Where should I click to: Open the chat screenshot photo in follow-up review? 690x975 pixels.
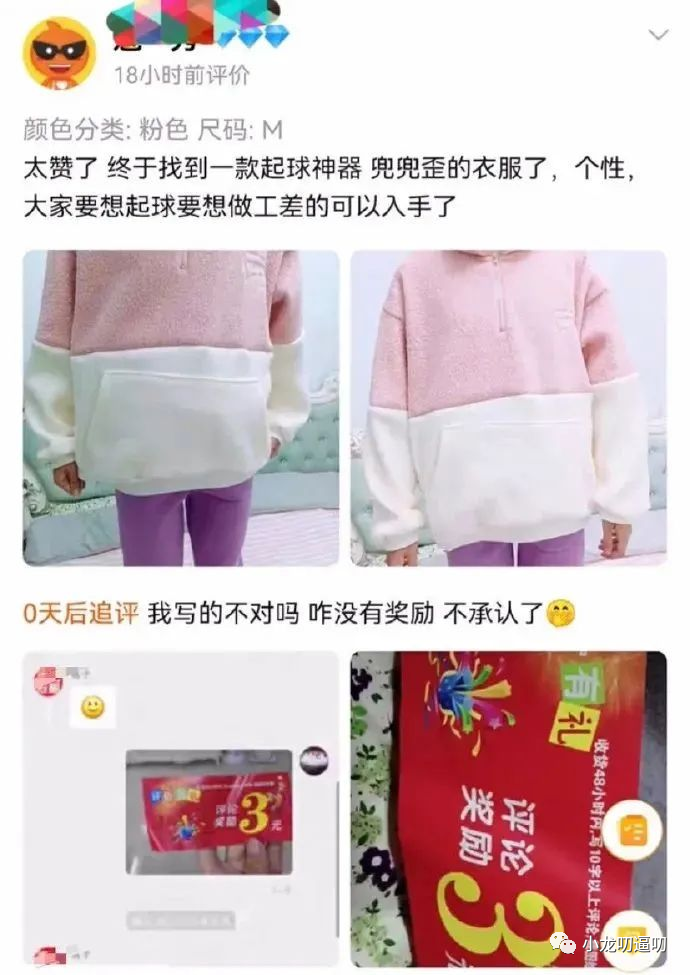coord(181,808)
